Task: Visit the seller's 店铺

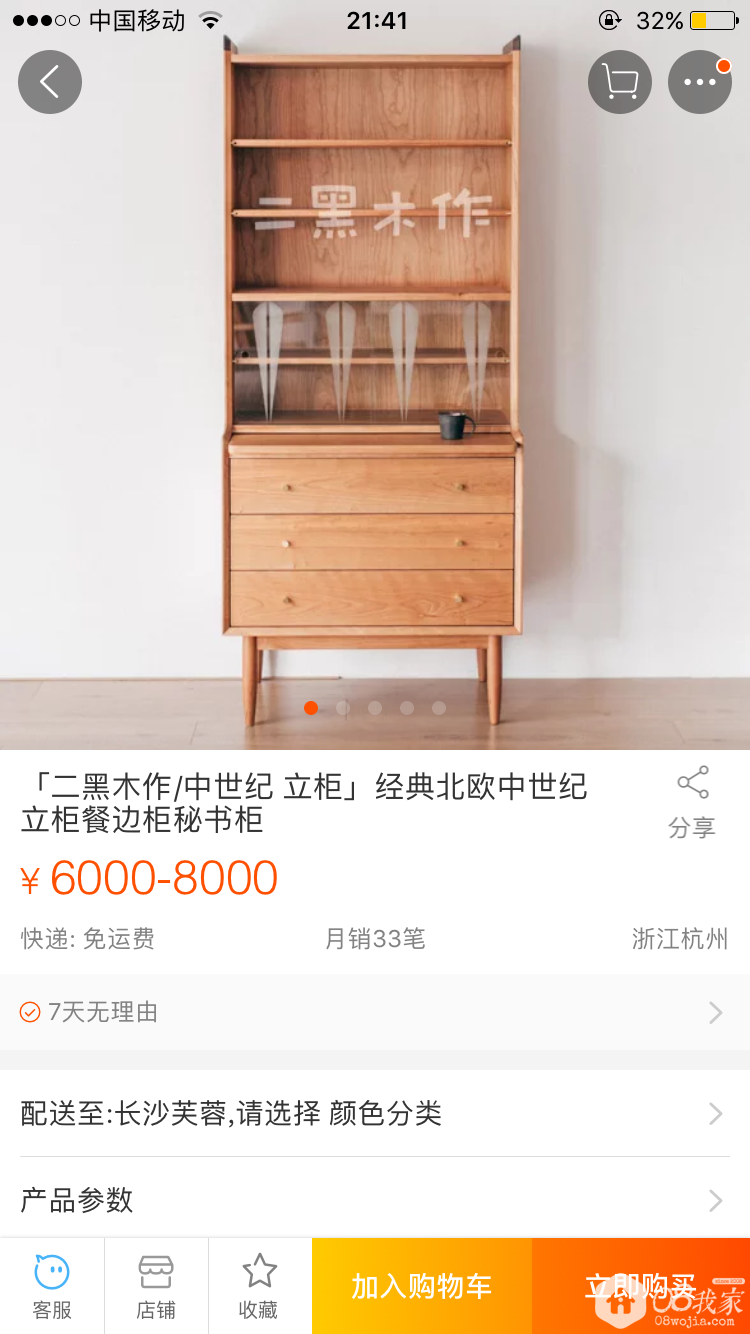Action: (156, 1286)
